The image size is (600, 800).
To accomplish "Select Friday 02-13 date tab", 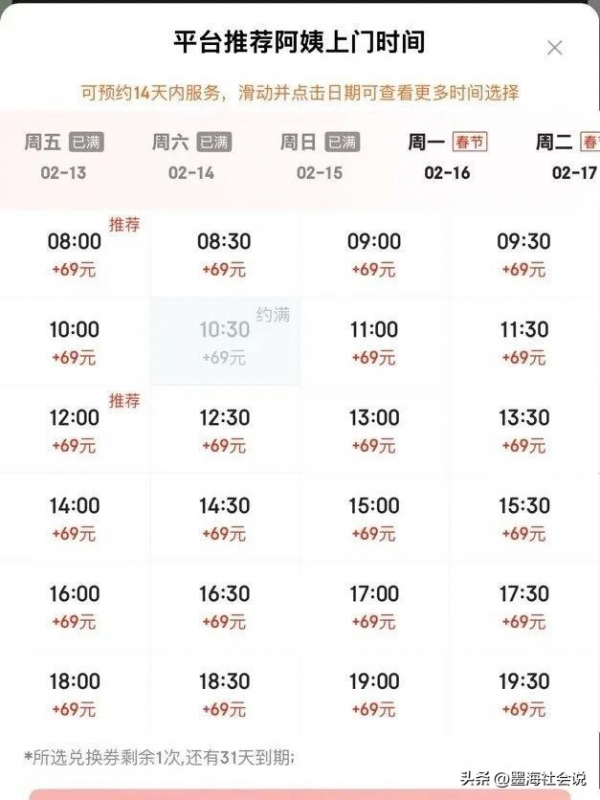I will click(63, 157).
